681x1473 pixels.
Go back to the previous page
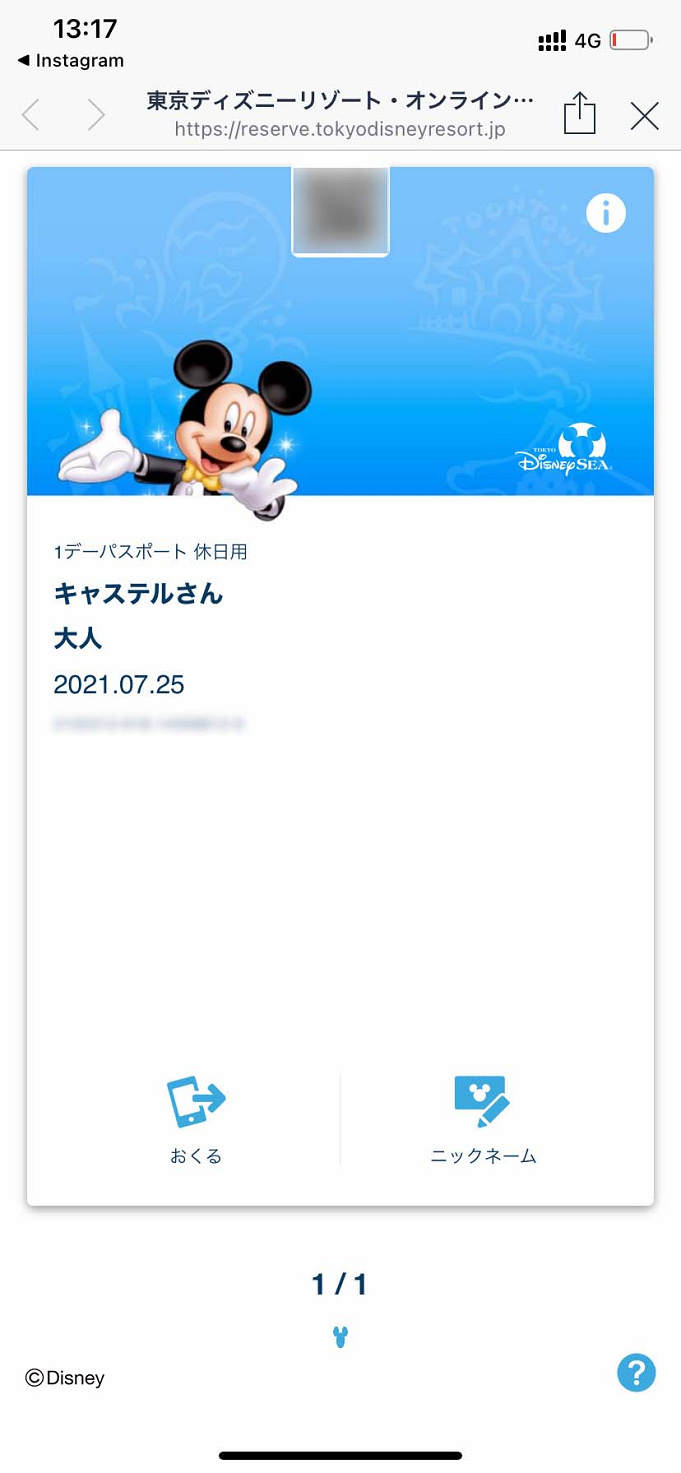click(31, 116)
